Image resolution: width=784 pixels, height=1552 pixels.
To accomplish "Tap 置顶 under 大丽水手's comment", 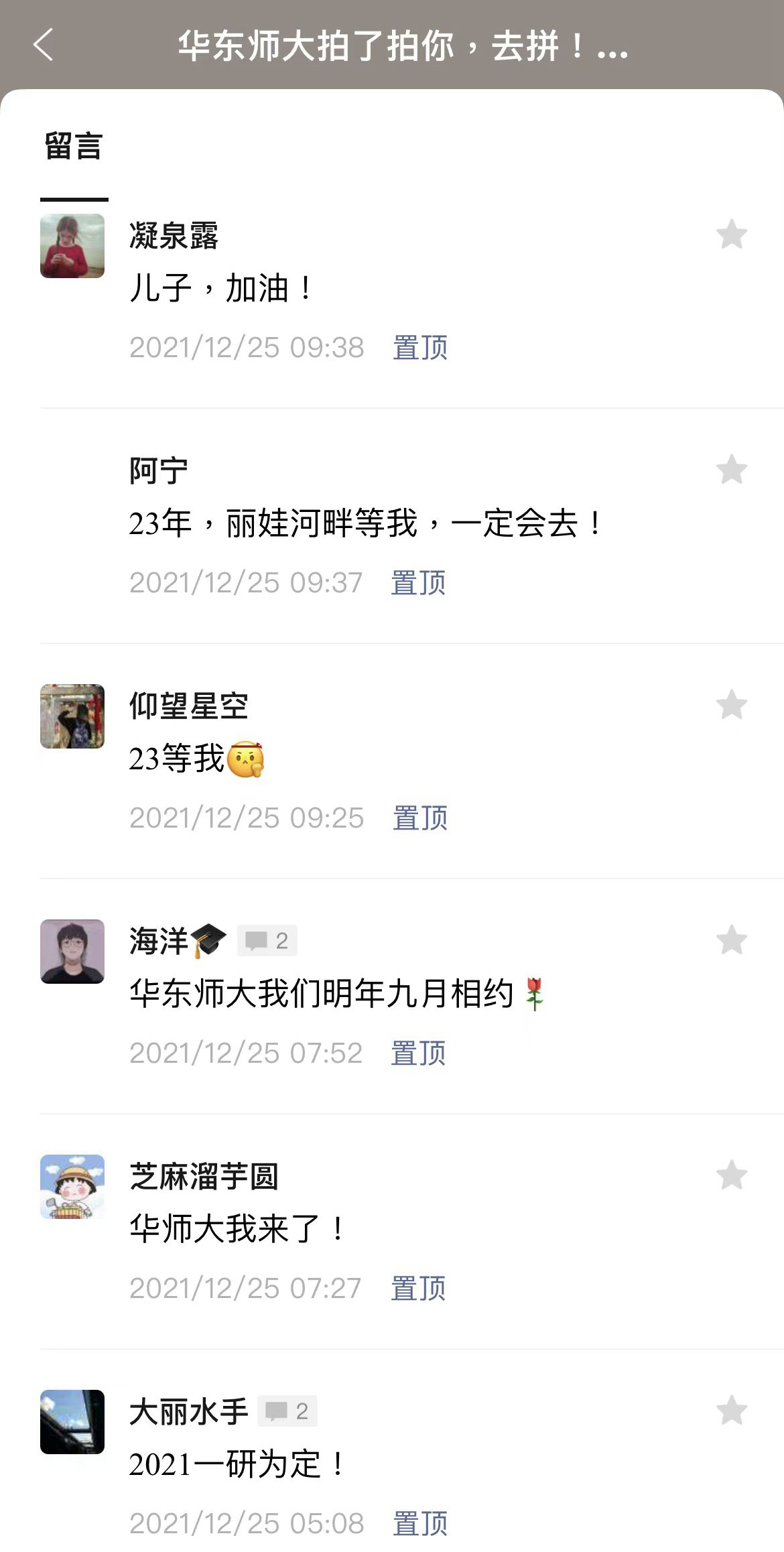I will (420, 1524).
